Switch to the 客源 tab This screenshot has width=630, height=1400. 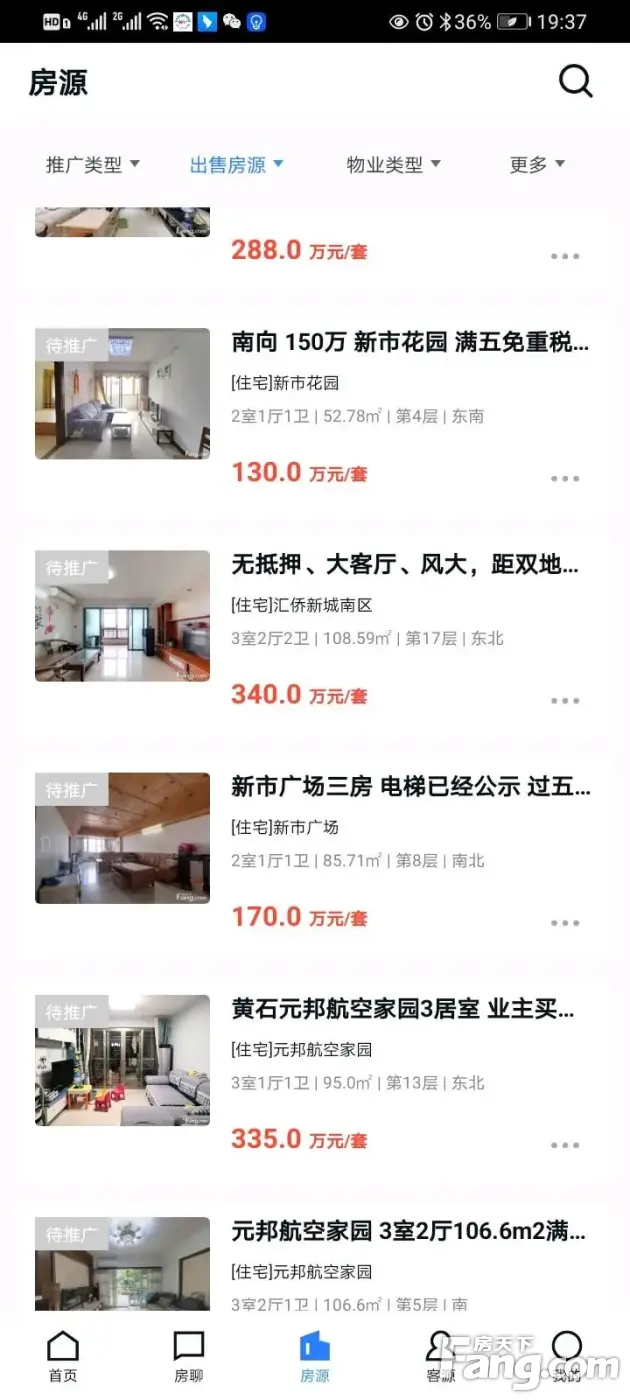click(x=441, y=1357)
